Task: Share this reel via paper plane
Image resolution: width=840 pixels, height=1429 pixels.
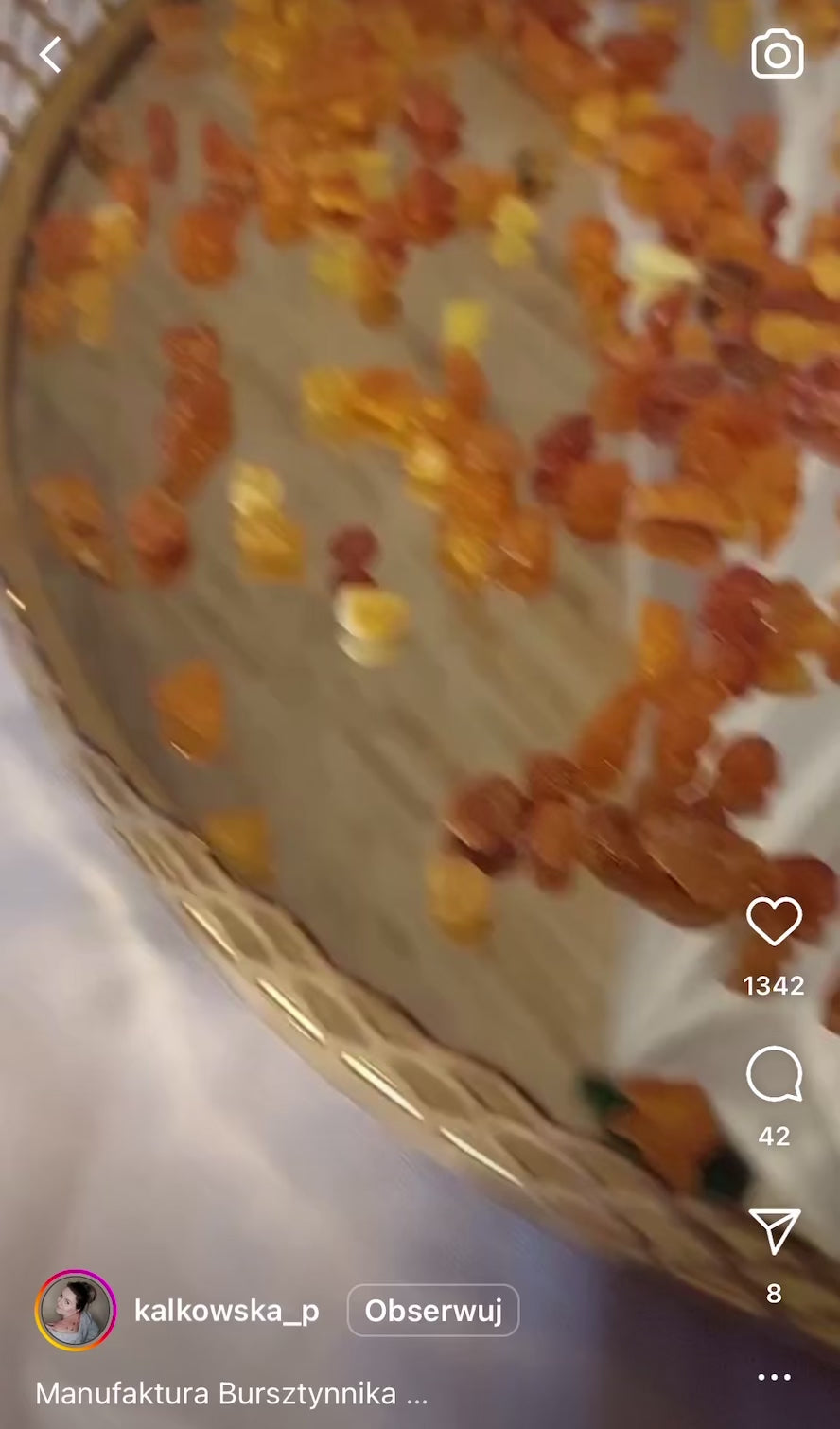Action: click(x=774, y=1230)
